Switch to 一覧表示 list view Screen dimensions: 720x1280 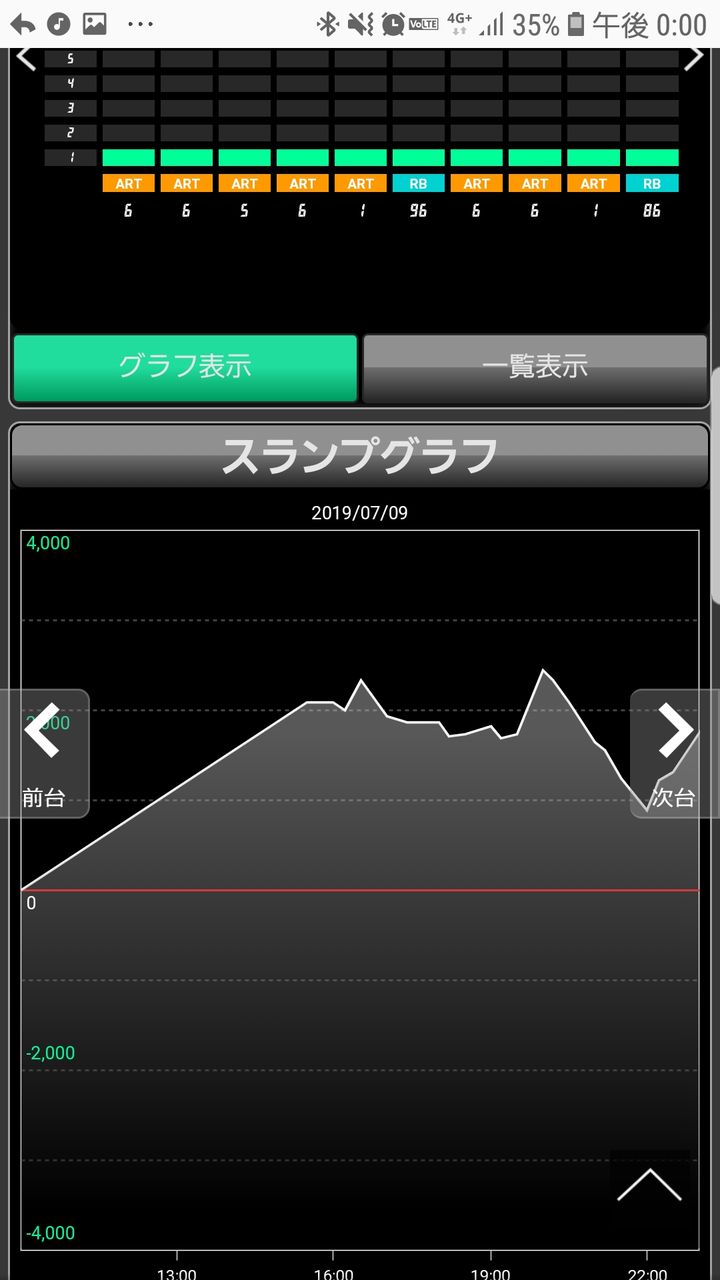(535, 368)
